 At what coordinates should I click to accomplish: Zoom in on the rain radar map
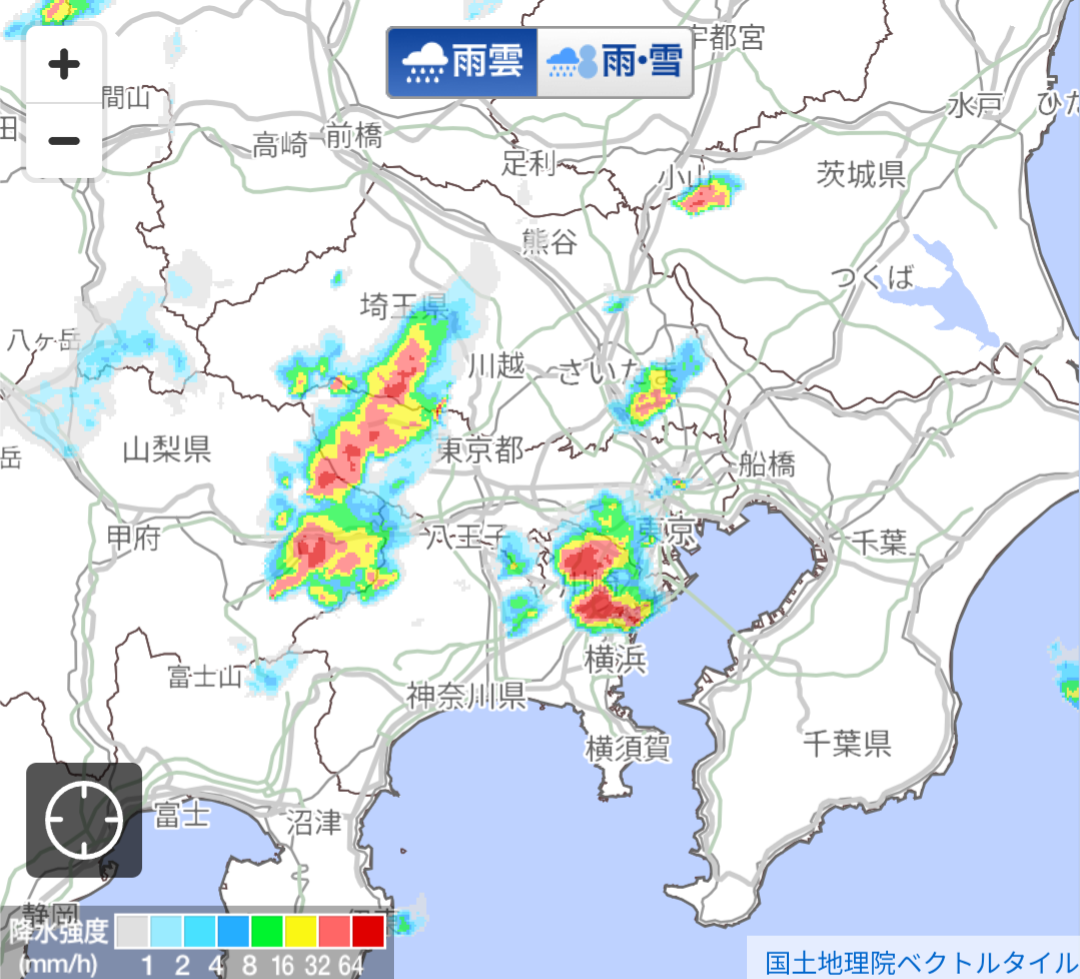pos(64,66)
